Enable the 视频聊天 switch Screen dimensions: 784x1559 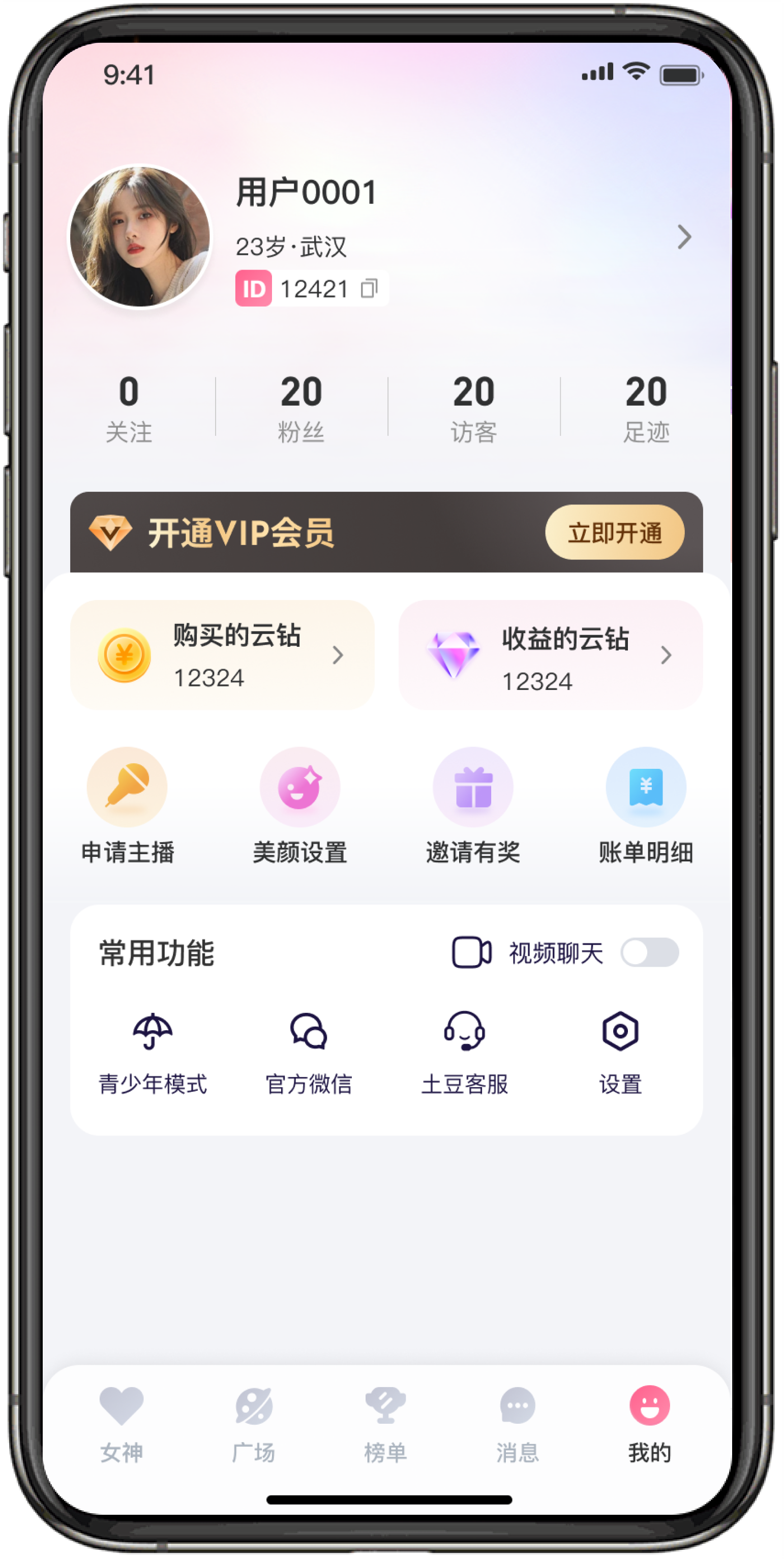(650, 952)
